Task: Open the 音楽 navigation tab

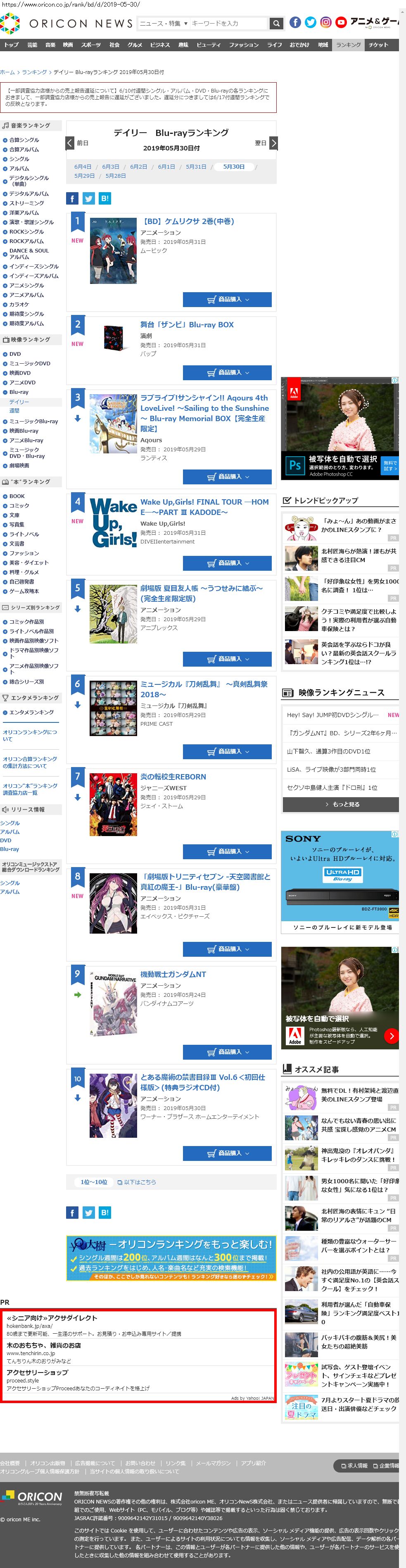Action: 50,45
